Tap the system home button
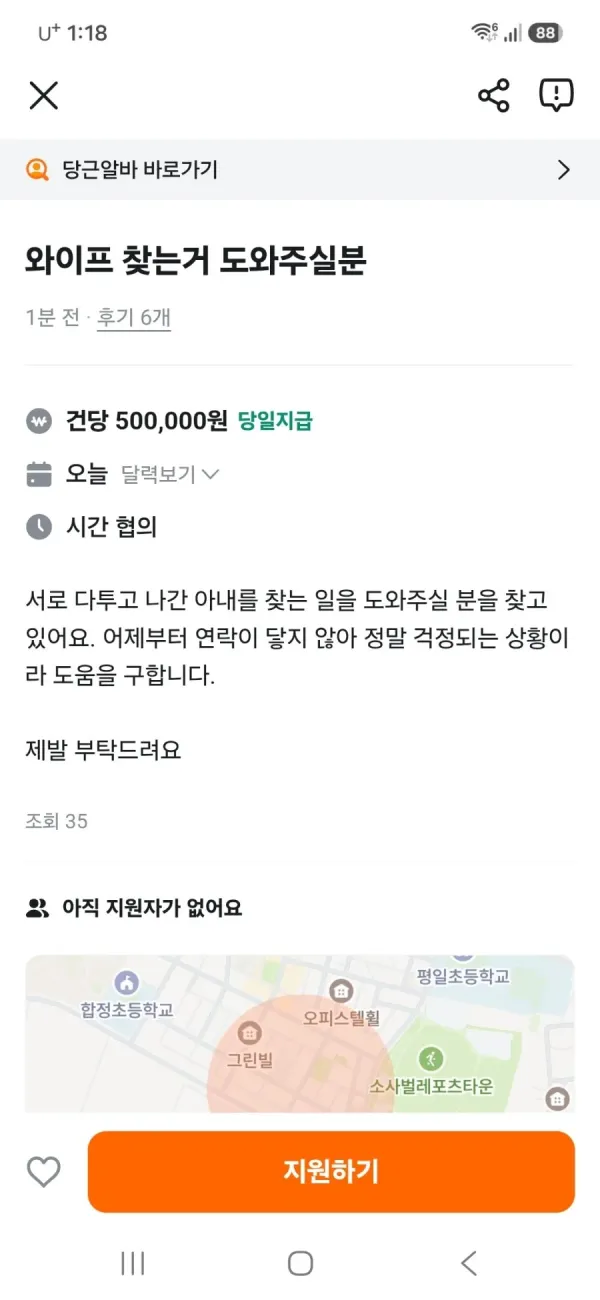Viewport: 600px width, 1300px height. [300, 1263]
